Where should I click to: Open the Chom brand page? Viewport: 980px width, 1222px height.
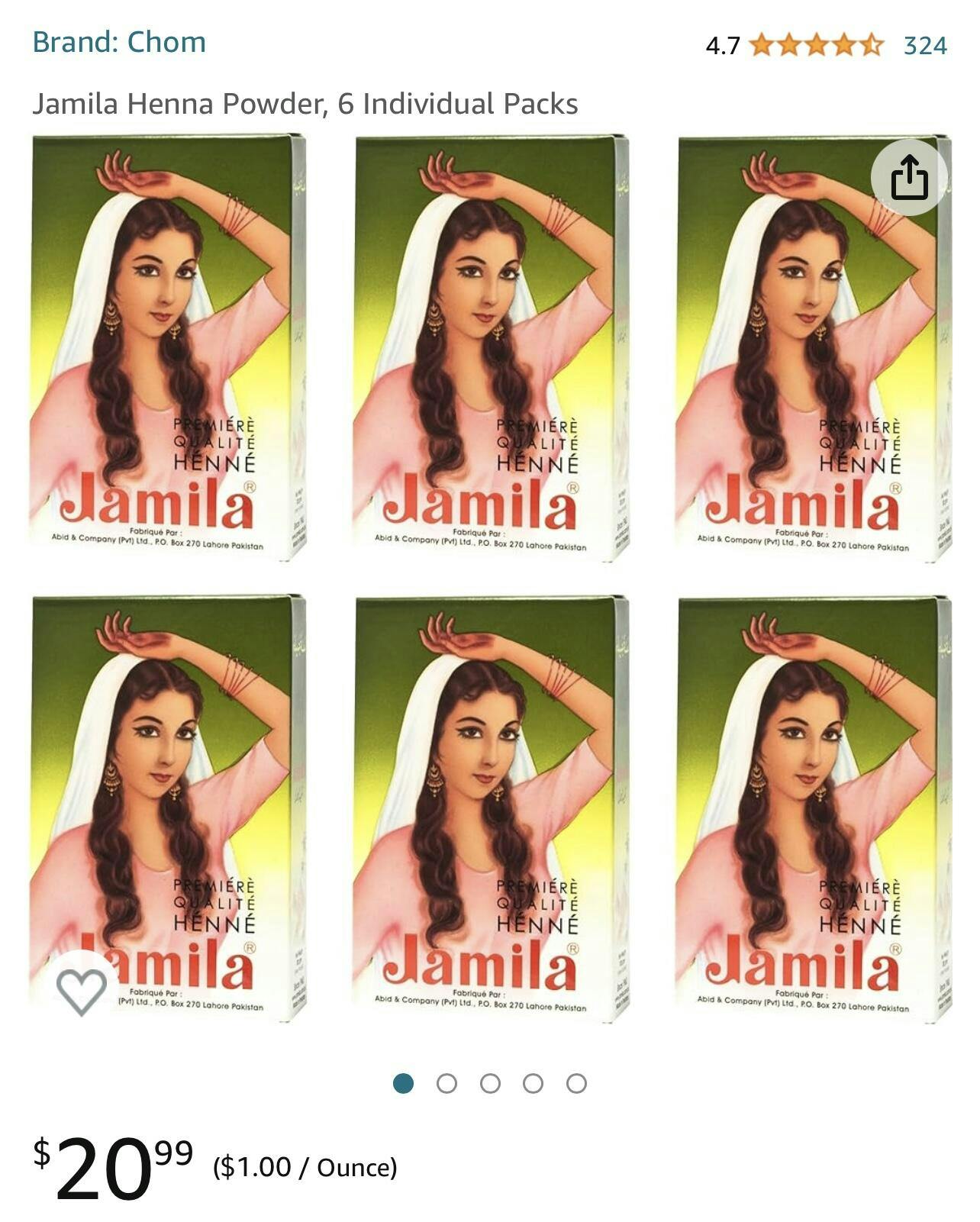point(119,42)
